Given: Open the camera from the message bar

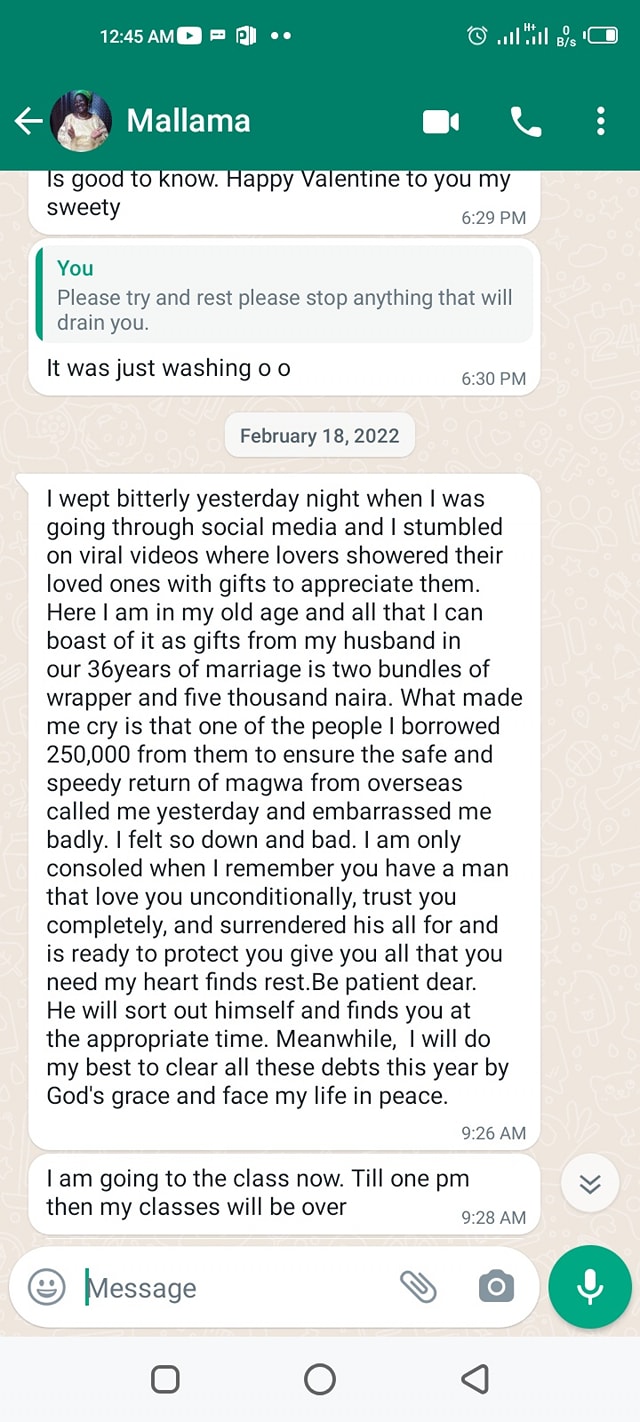Looking at the screenshot, I should click(496, 1287).
